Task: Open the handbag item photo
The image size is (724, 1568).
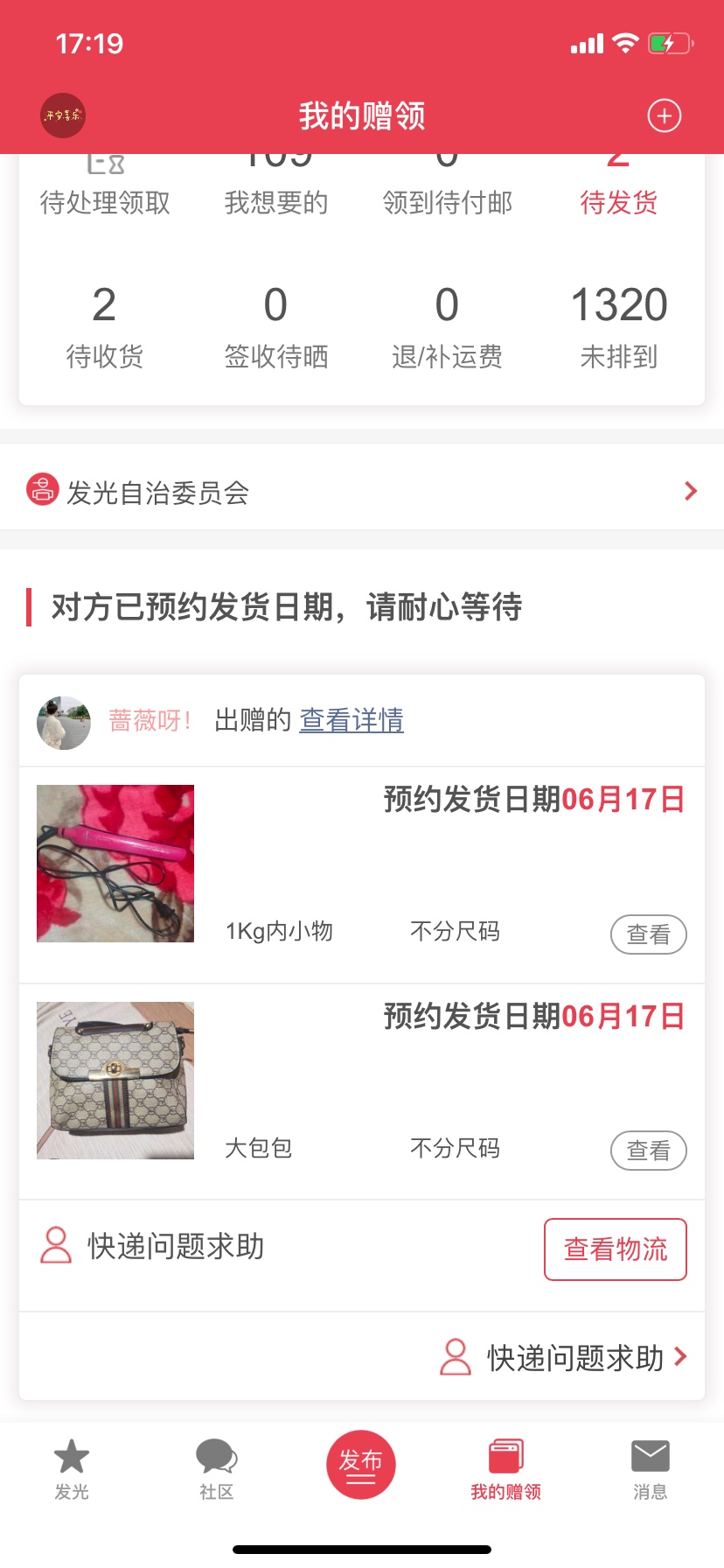Action: click(115, 1081)
